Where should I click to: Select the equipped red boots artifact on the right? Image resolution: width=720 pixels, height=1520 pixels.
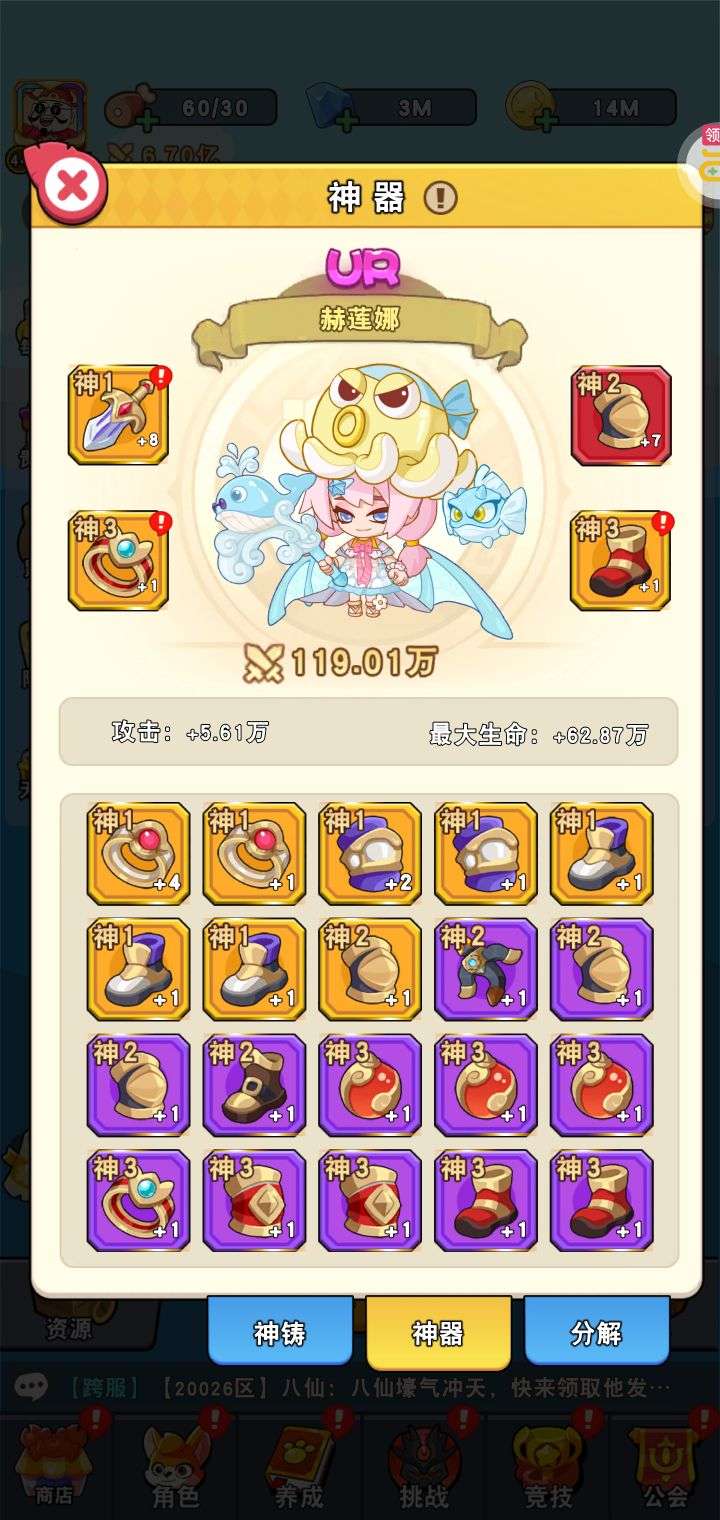point(621,560)
